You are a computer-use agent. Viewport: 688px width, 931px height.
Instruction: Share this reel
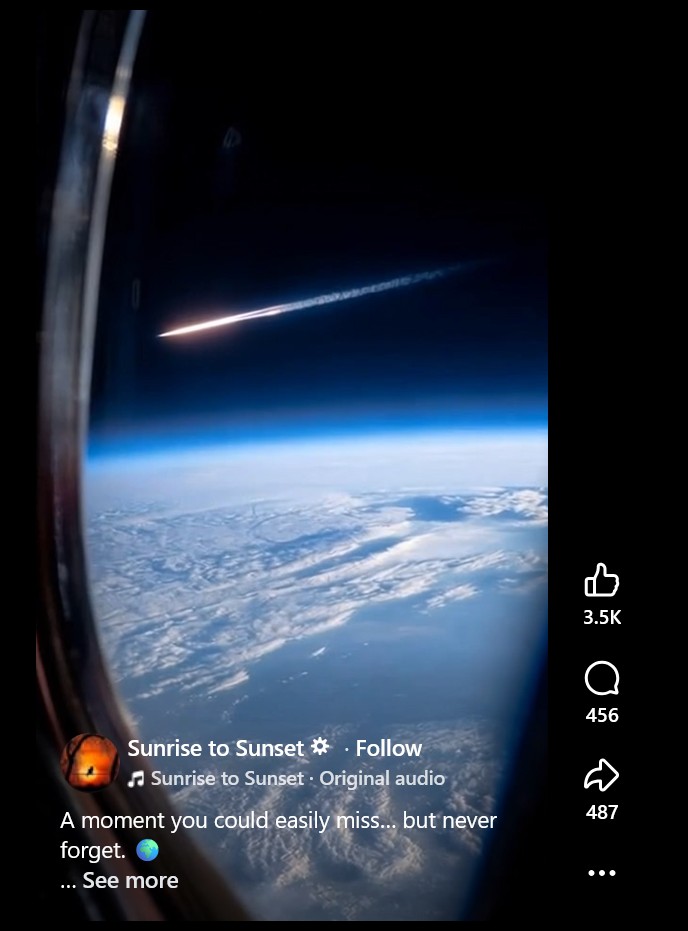point(601,776)
